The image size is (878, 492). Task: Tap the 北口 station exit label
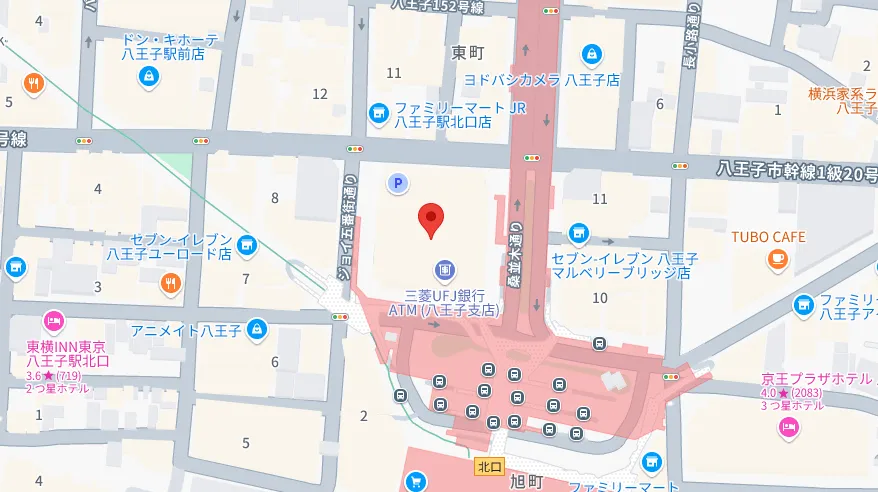489,466
